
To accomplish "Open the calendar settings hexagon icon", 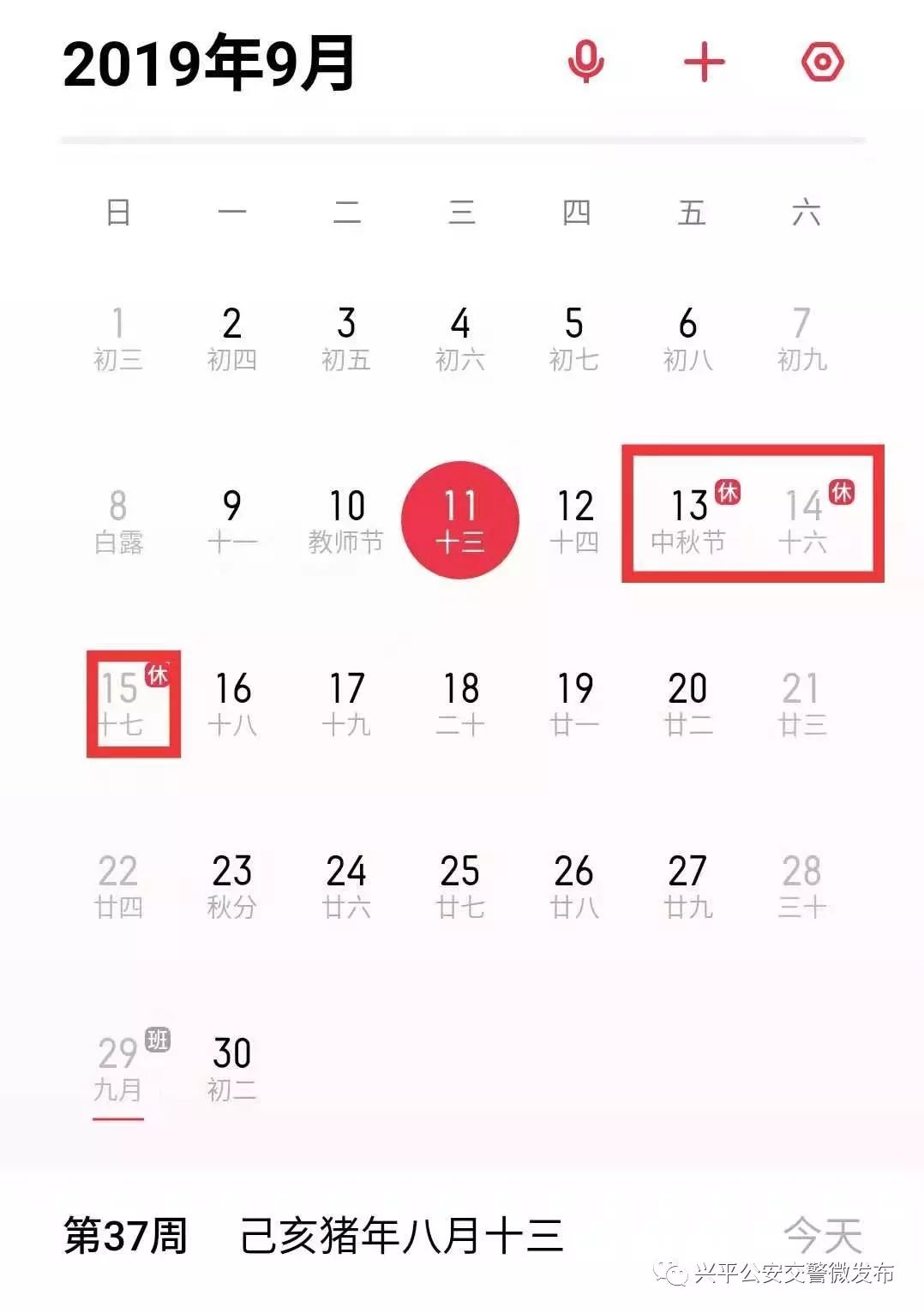I will coord(822,63).
